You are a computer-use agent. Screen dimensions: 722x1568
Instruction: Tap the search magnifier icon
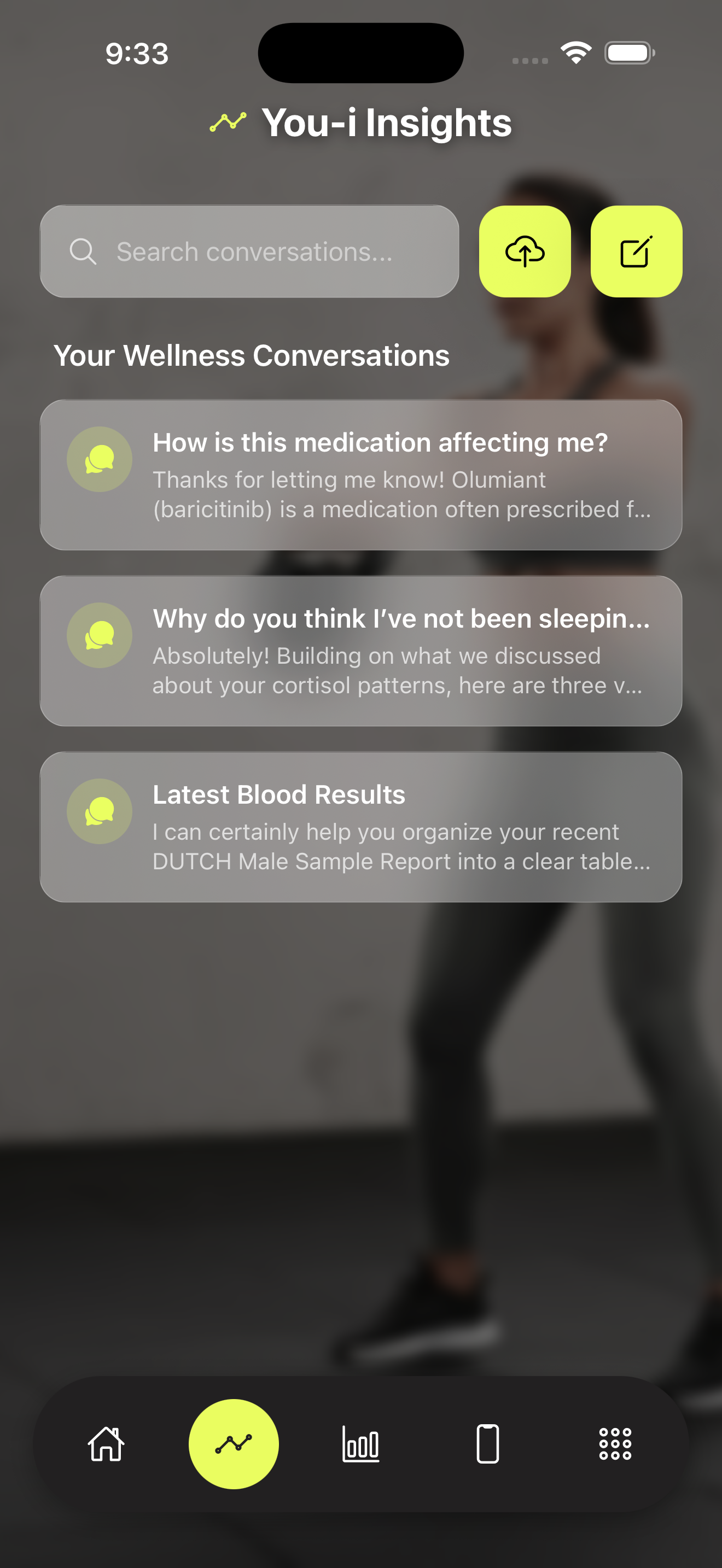pyautogui.click(x=83, y=250)
